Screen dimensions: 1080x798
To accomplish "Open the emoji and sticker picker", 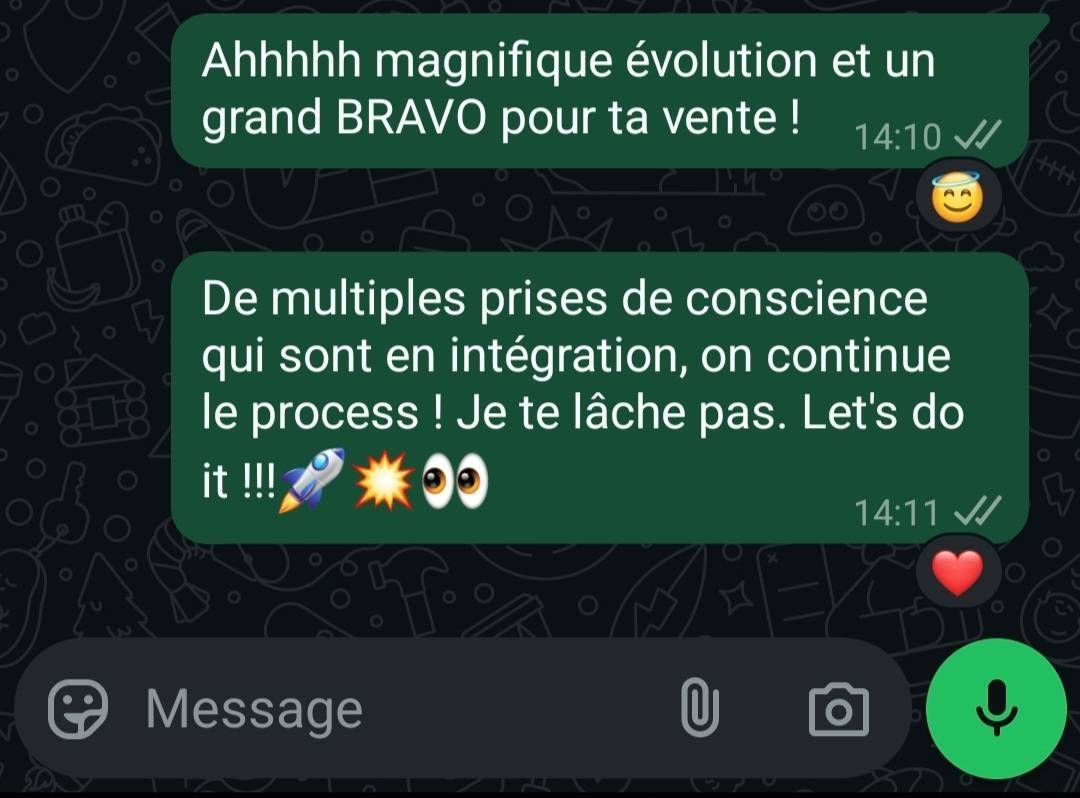I will [x=77, y=709].
